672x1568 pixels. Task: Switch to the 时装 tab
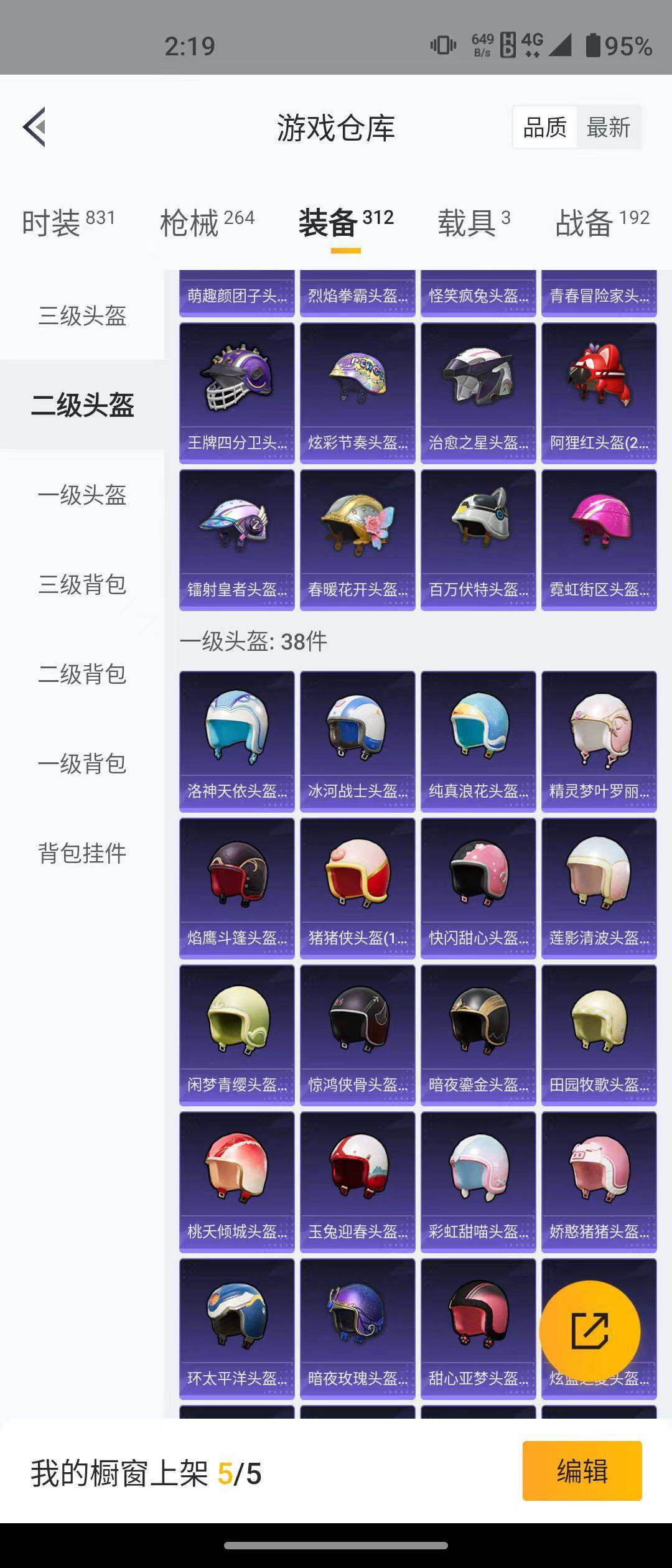tap(68, 222)
